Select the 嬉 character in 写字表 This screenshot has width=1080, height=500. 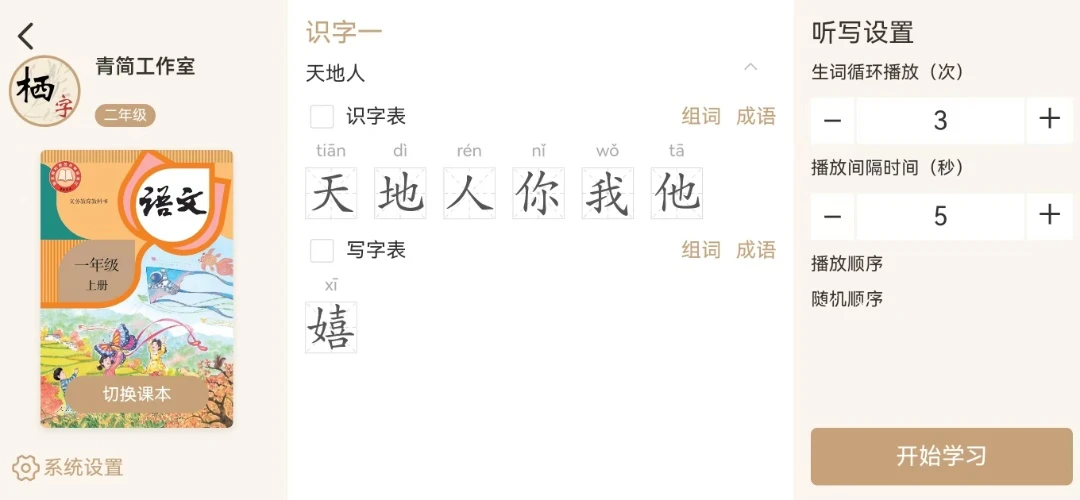coord(331,327)
